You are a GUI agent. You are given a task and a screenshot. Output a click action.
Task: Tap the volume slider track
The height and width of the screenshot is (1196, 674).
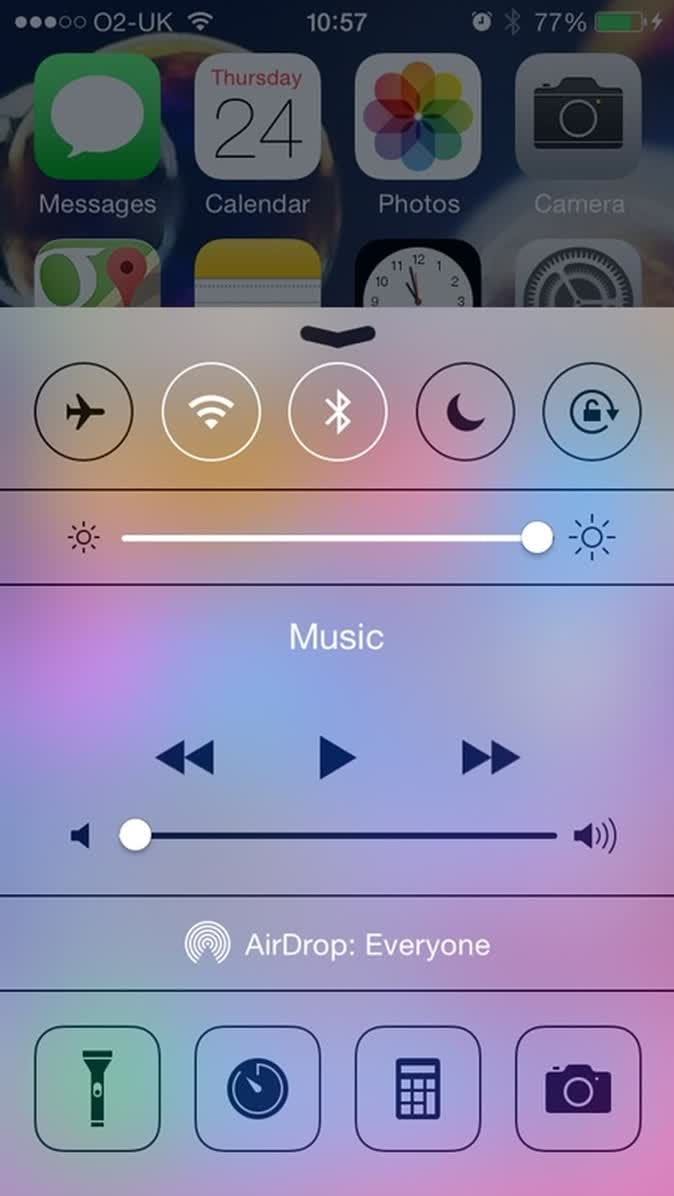345,835
